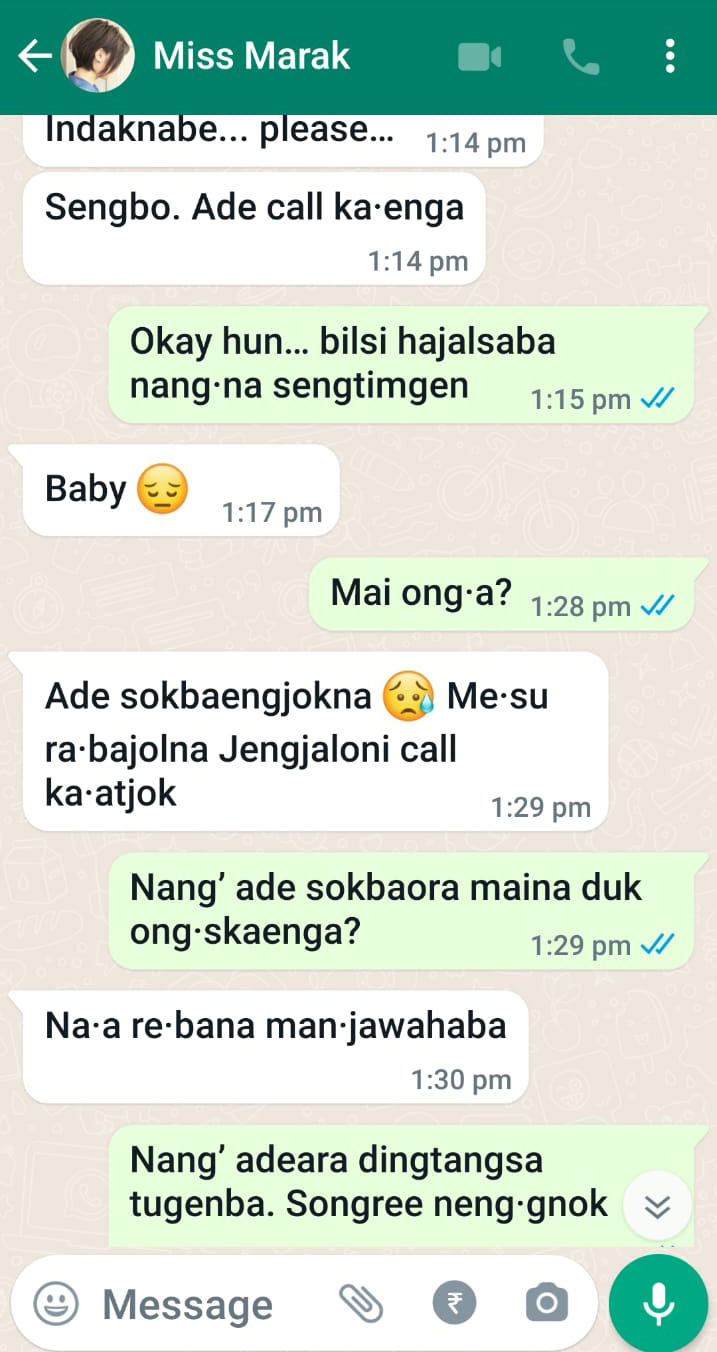
Task: Open Miss Marak's contact info
Action: (x=251, y=57)
